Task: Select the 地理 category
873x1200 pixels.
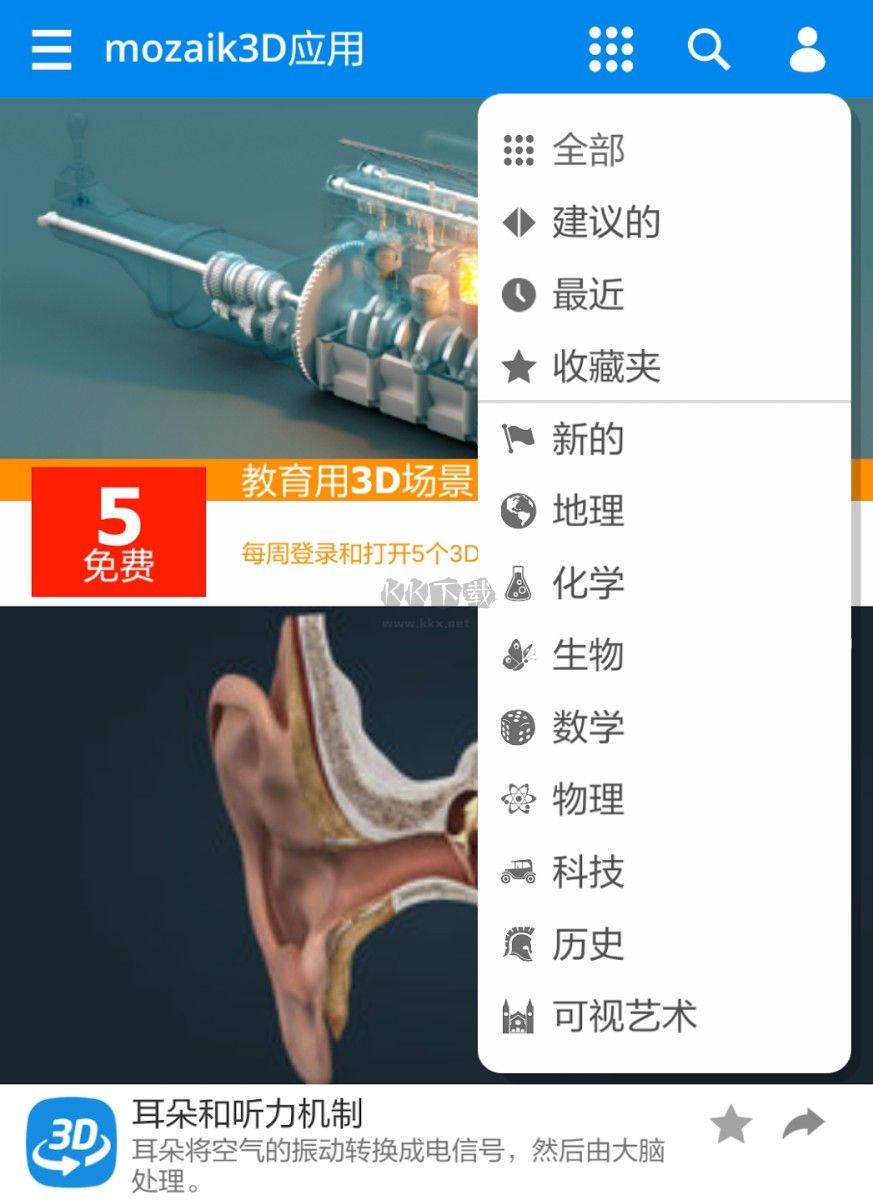Action: [588, 511]
